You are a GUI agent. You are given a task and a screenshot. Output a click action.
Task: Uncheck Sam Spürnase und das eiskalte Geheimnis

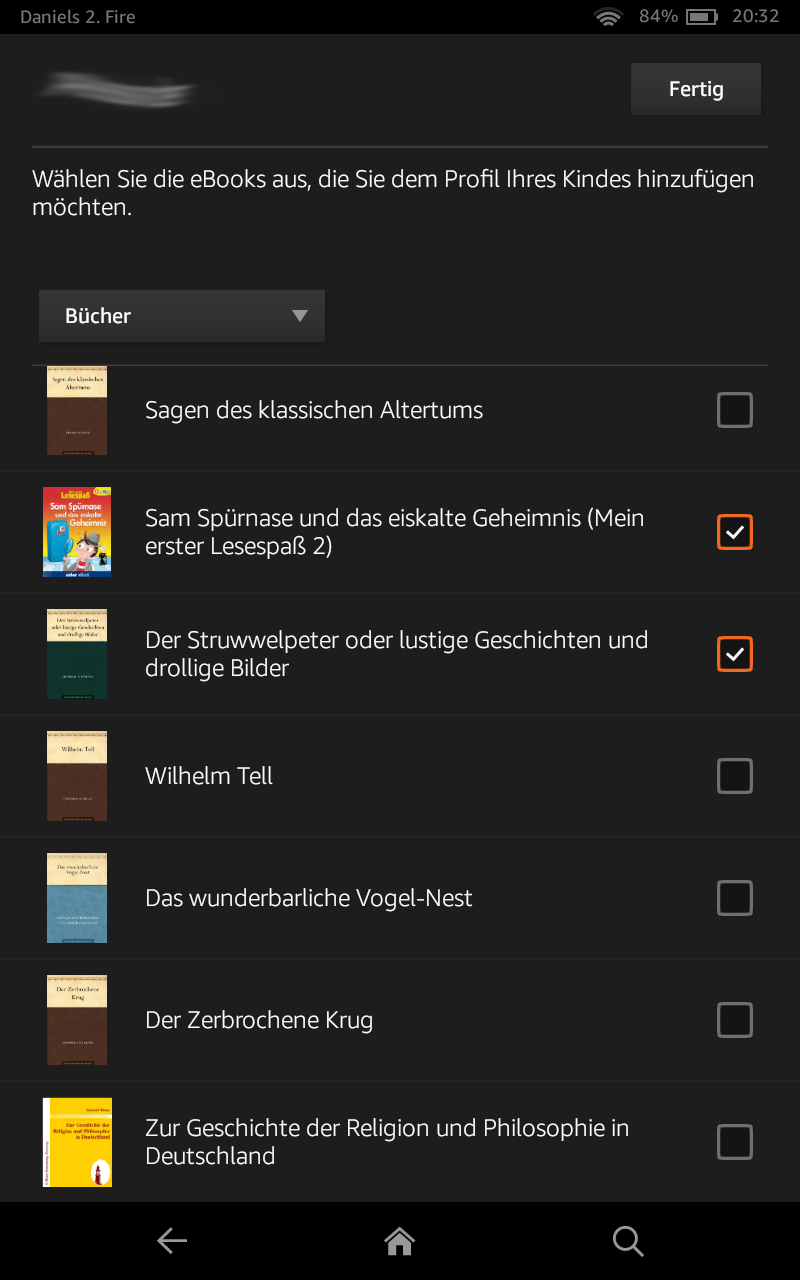[735, 532]
